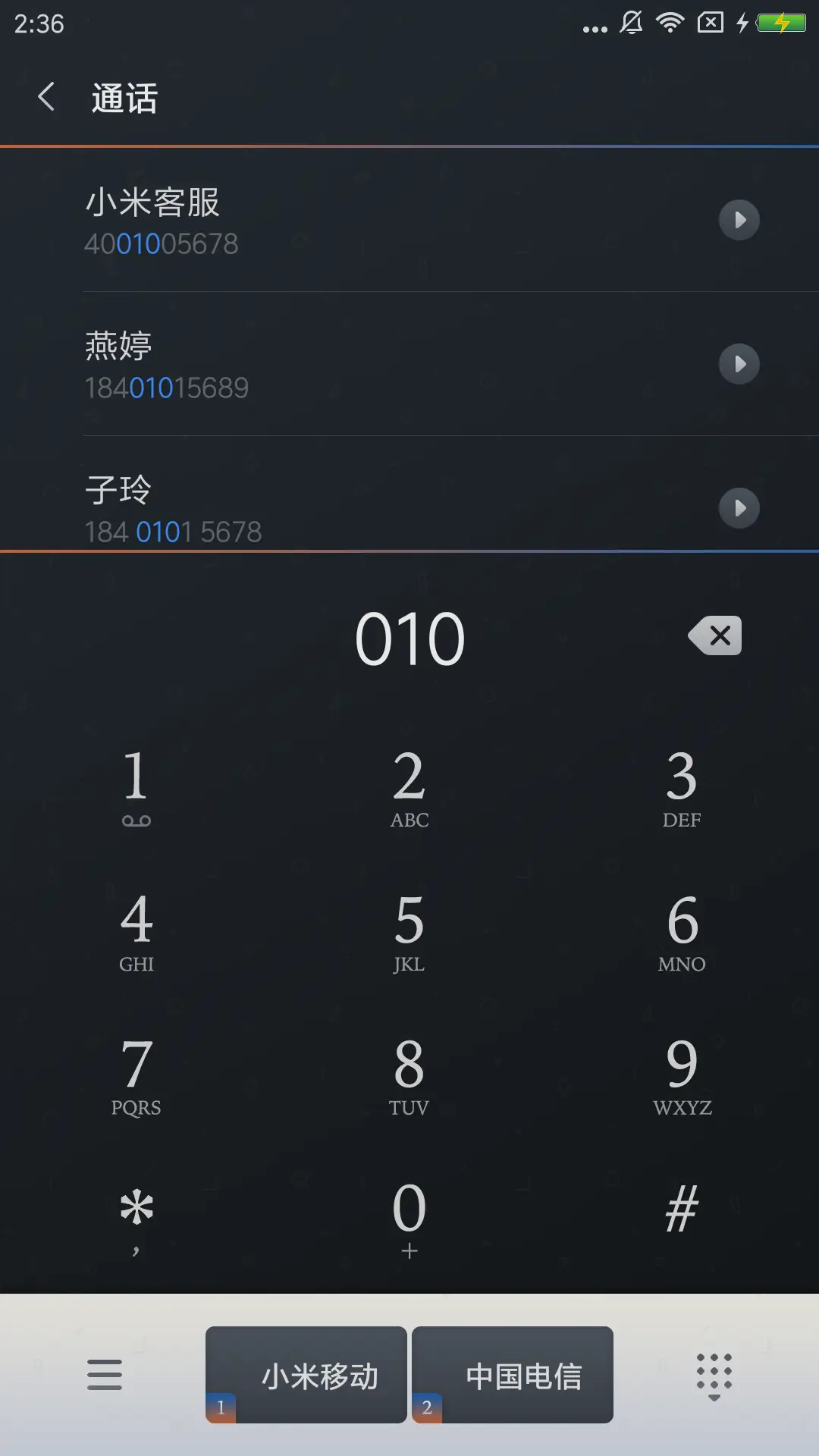The image size is (819, 1456).
Task: Tap the call detail arrow next to 小米客服
Action: [739, 220]
